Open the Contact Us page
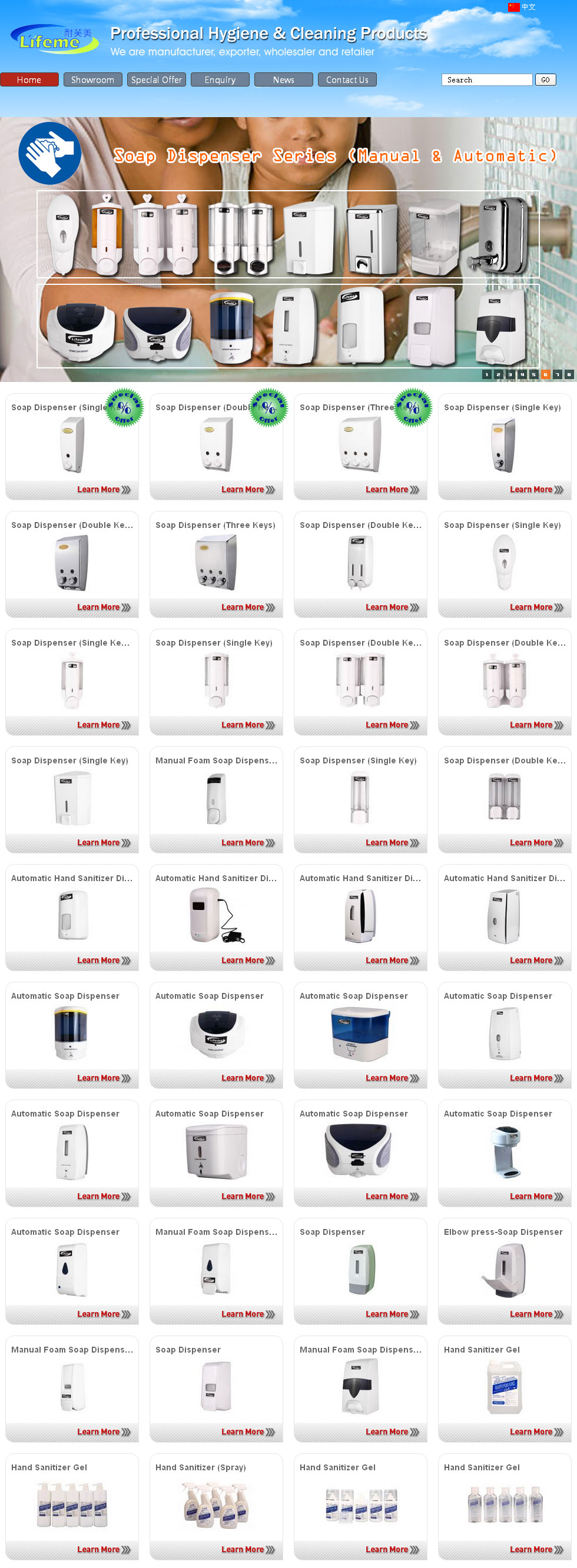Image resolution: width=577 pixels, height=1568 pixels. [x=347, y=79]
